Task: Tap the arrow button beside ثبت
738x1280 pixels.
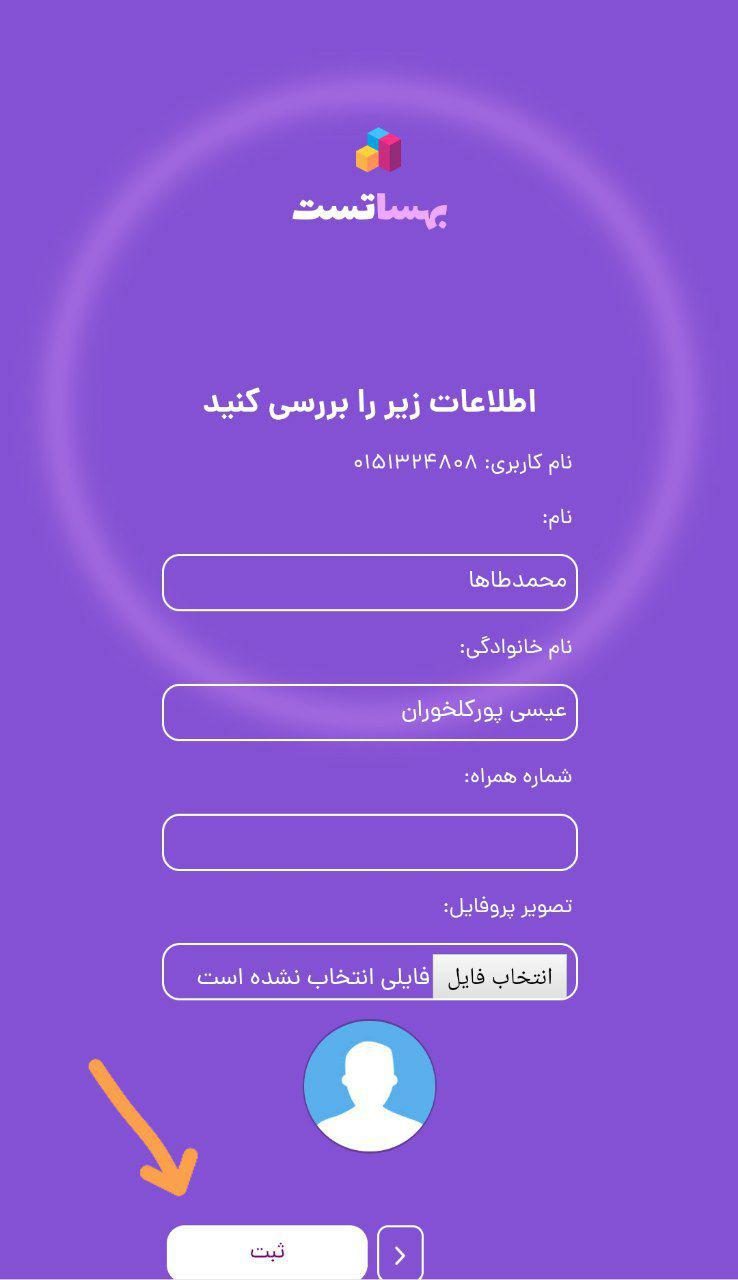Action: 400,1253
